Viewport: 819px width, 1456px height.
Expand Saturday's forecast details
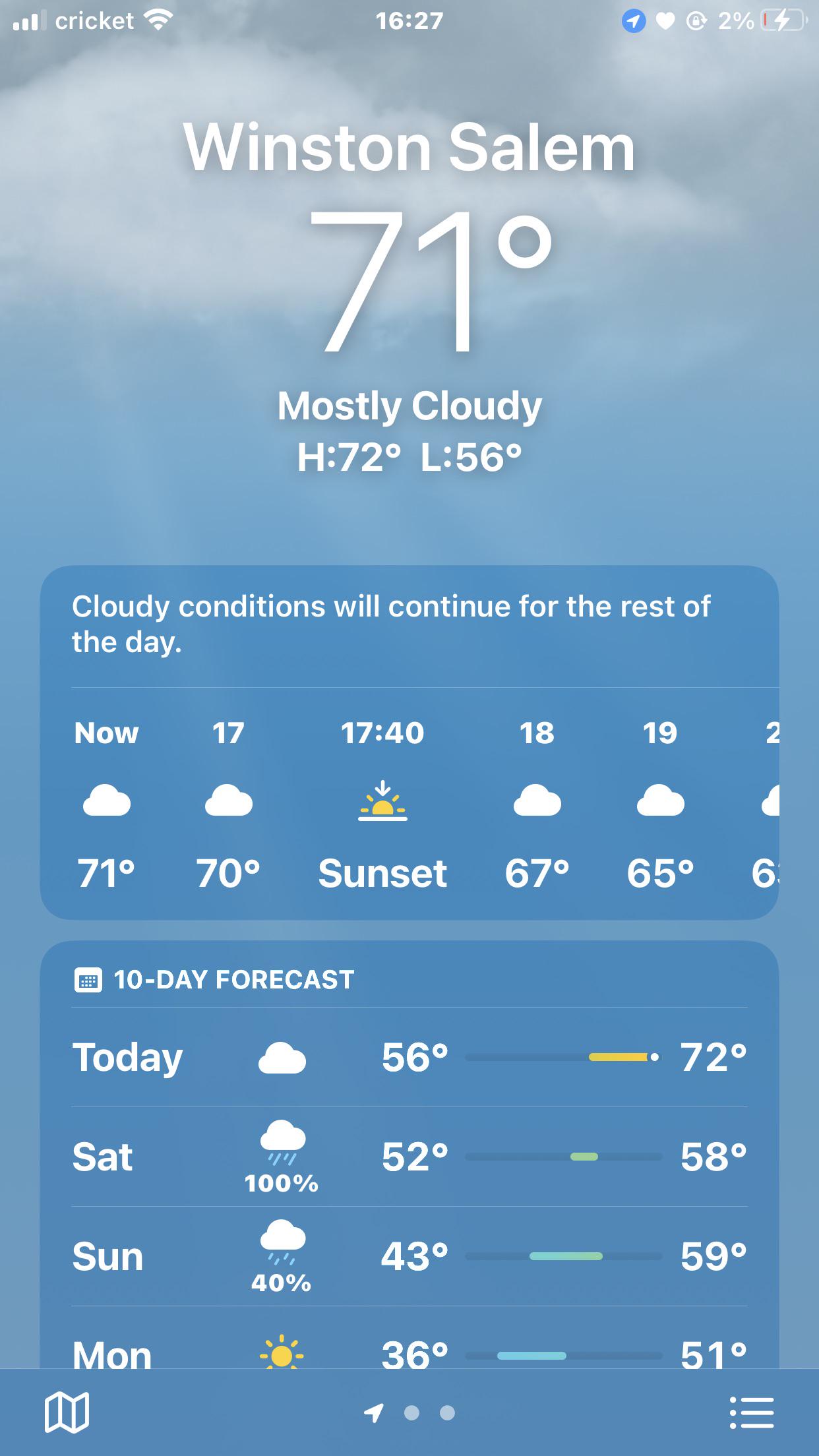pos(409,1157)
